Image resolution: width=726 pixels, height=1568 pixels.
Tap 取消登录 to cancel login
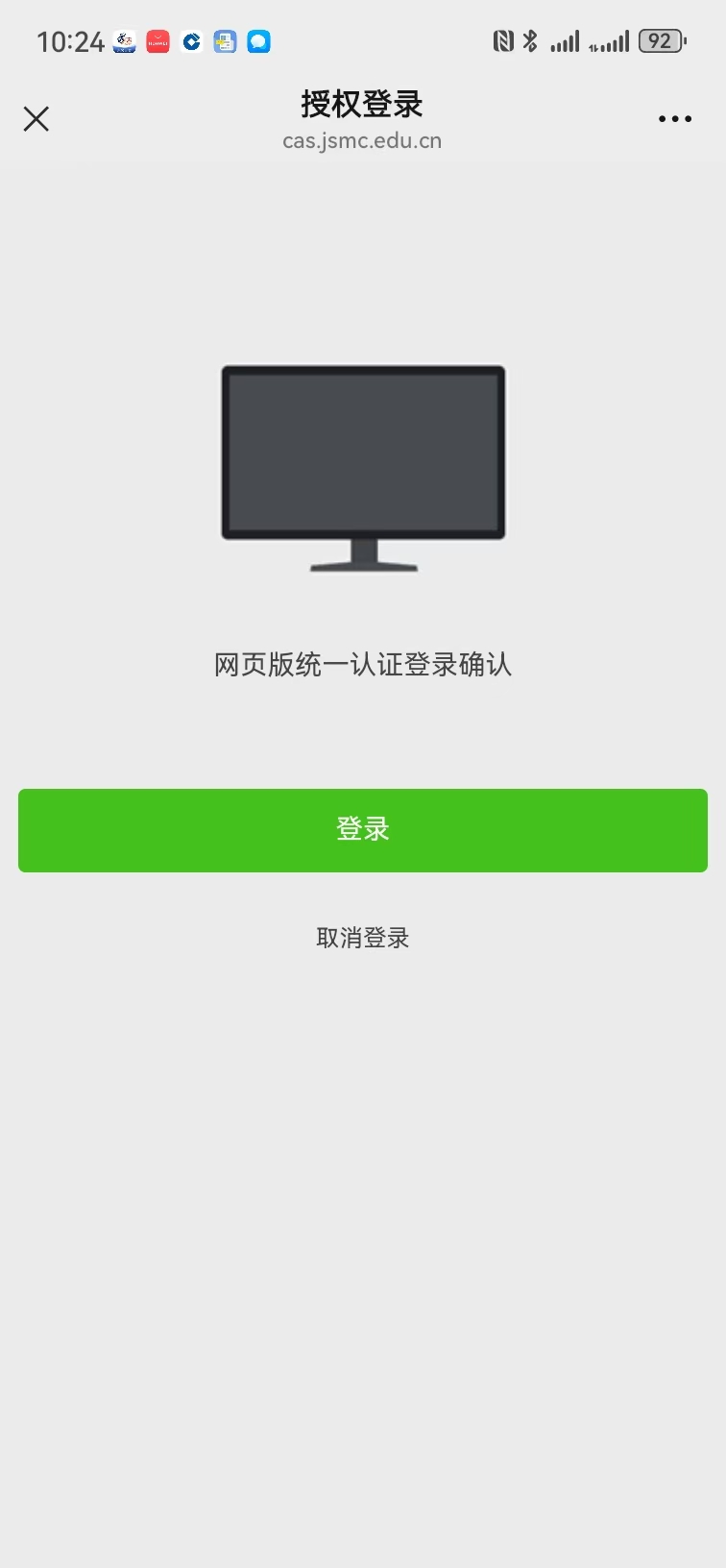[x=363, y=938]
